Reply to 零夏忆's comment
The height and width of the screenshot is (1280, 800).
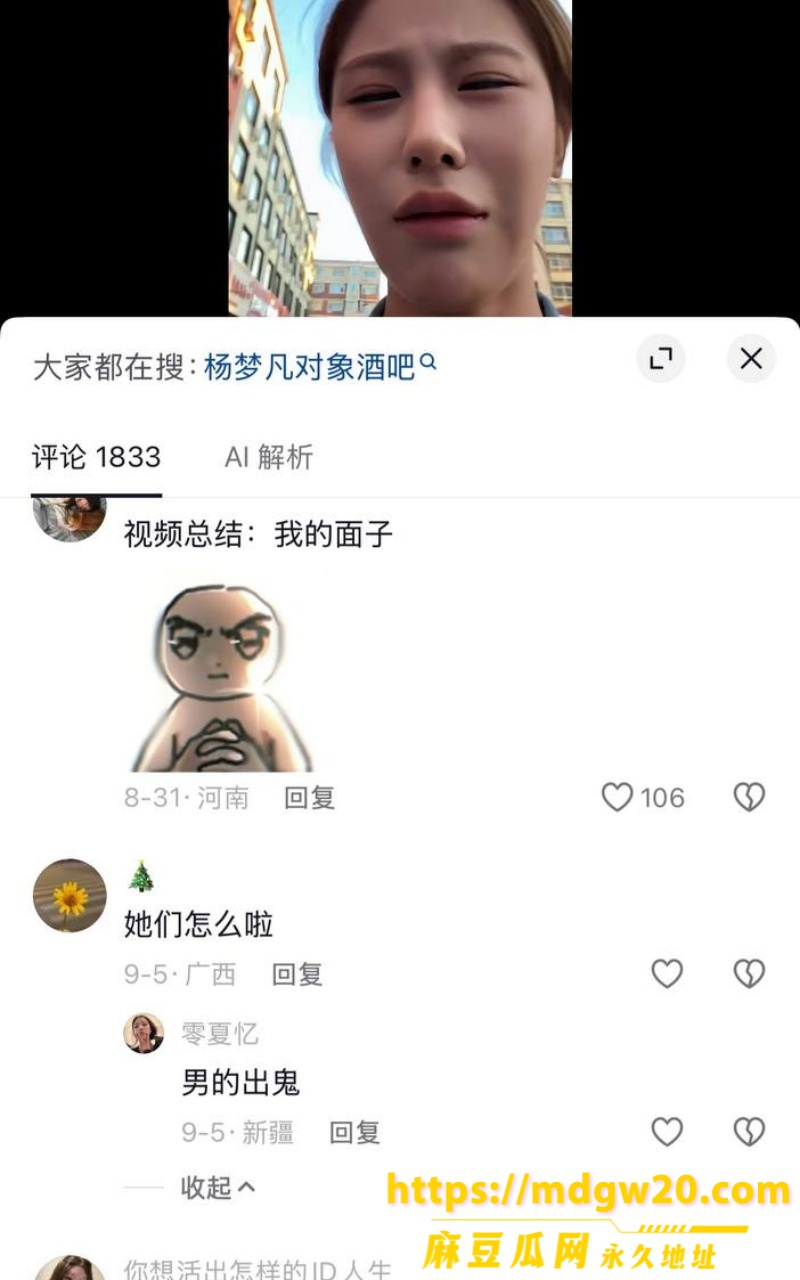(x=355, y=1132)
